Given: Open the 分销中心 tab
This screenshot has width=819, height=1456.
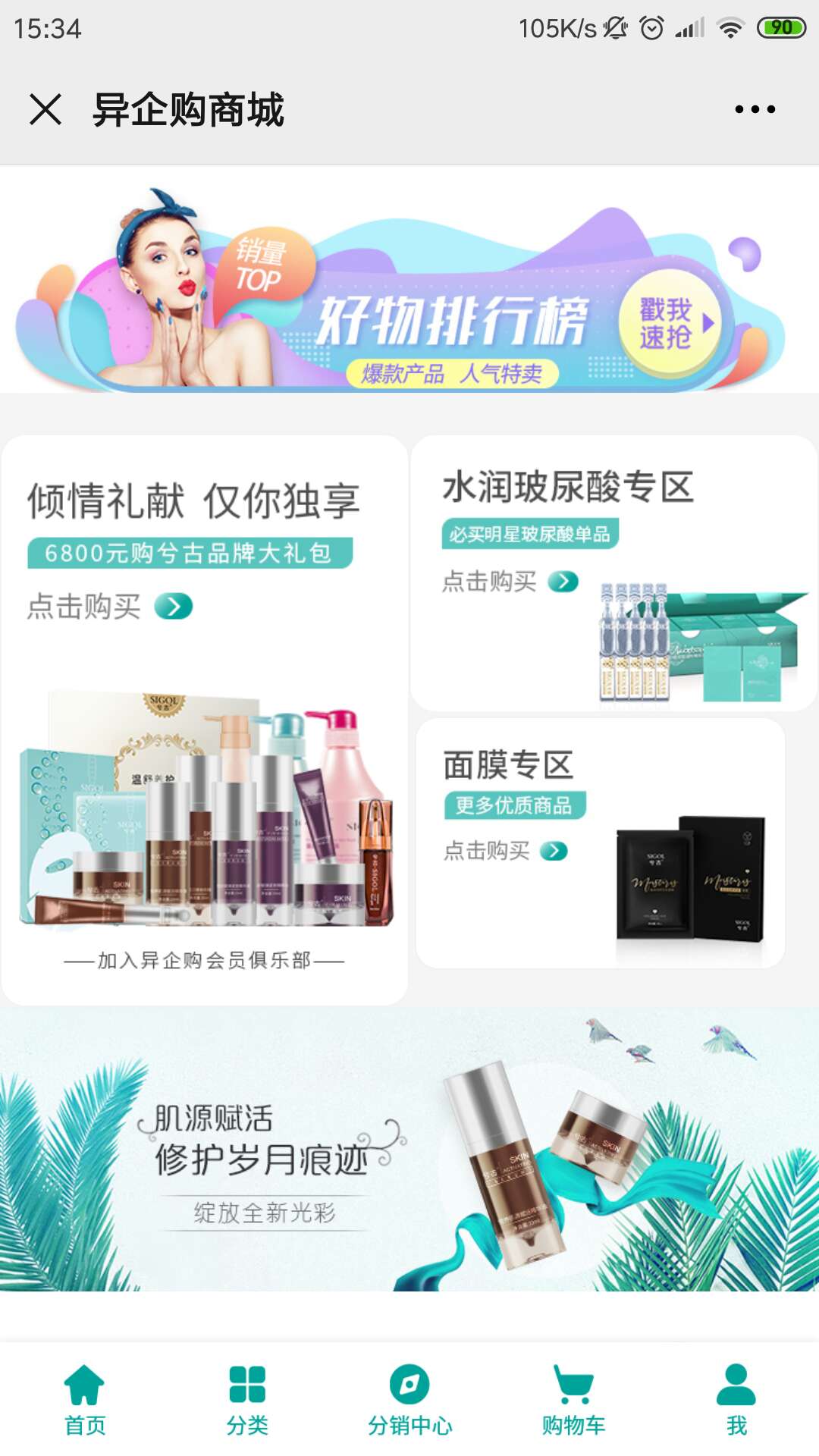Looking at the screenshot, I should tap(409, 1400).
